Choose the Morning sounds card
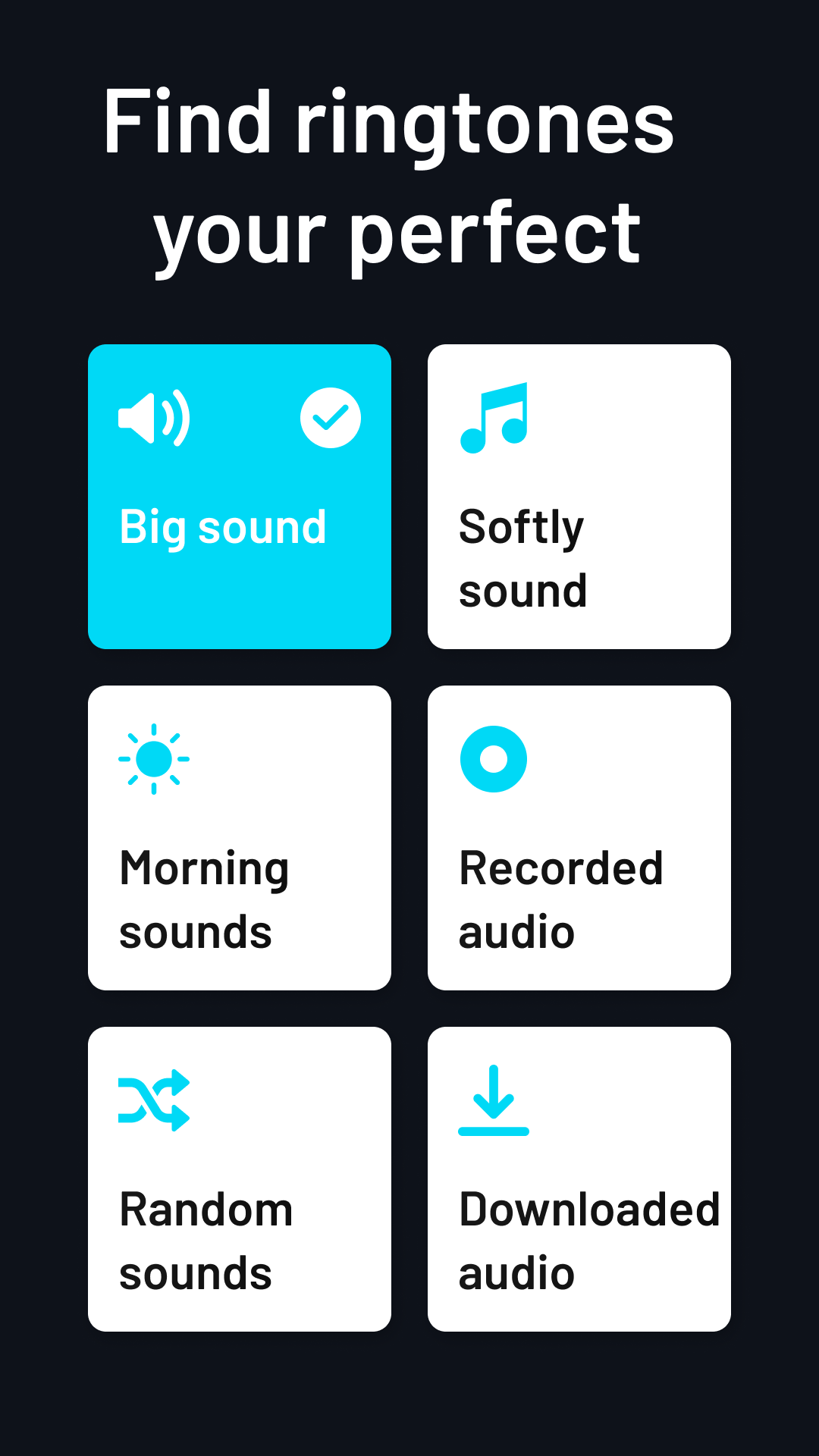 pyautogui.click(x=240, y=838)
